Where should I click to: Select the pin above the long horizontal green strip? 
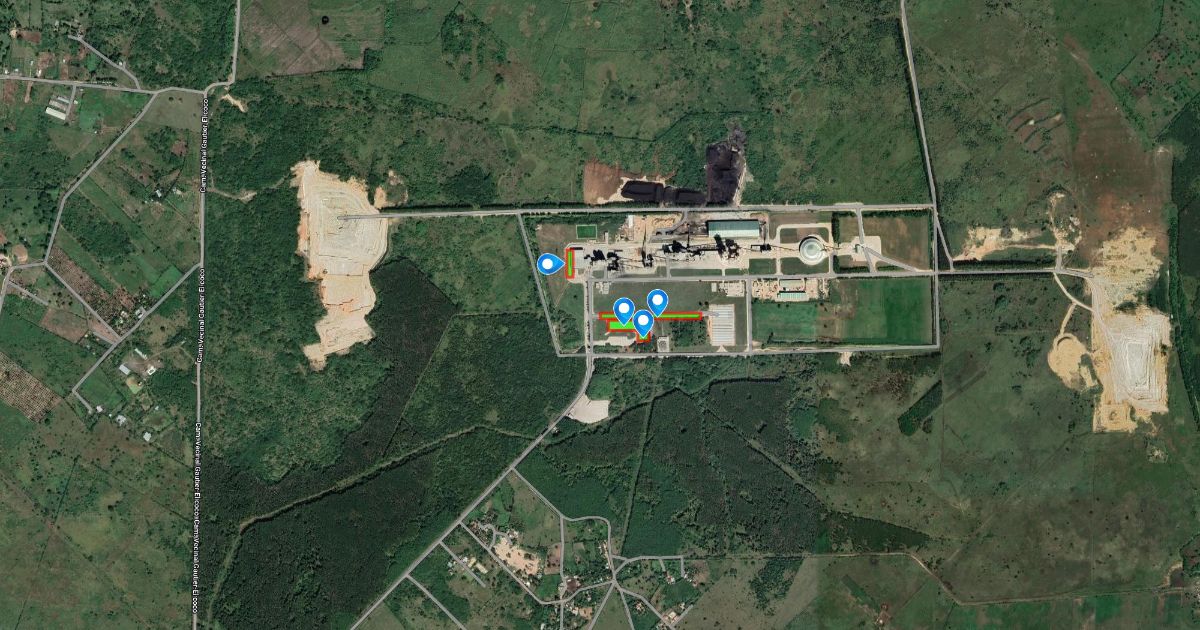(657, 300)
